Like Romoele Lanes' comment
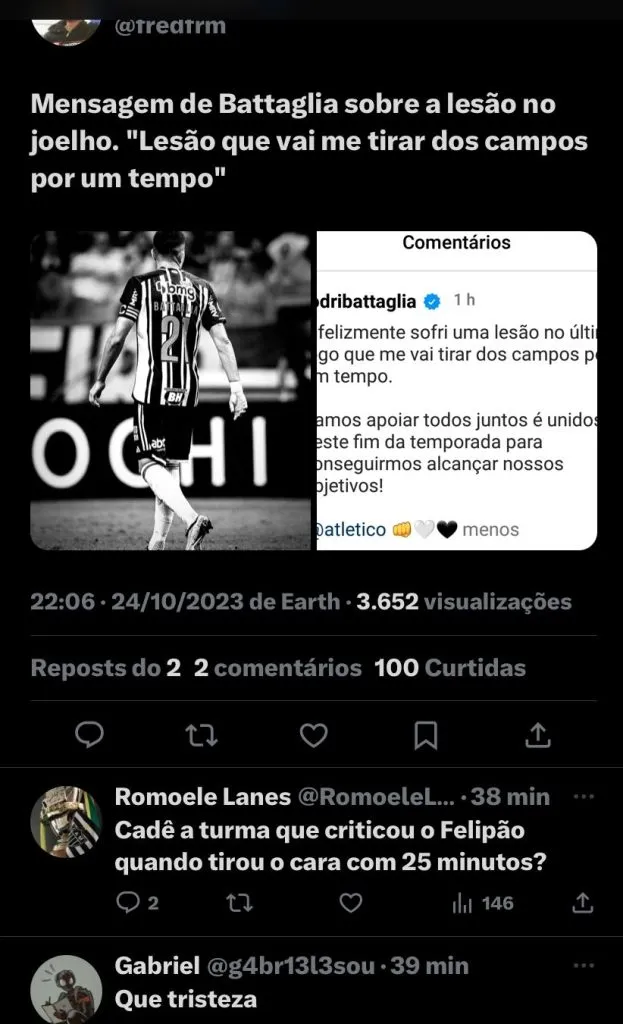Viewport: 623px width, 1024px height. click(351, 903)
